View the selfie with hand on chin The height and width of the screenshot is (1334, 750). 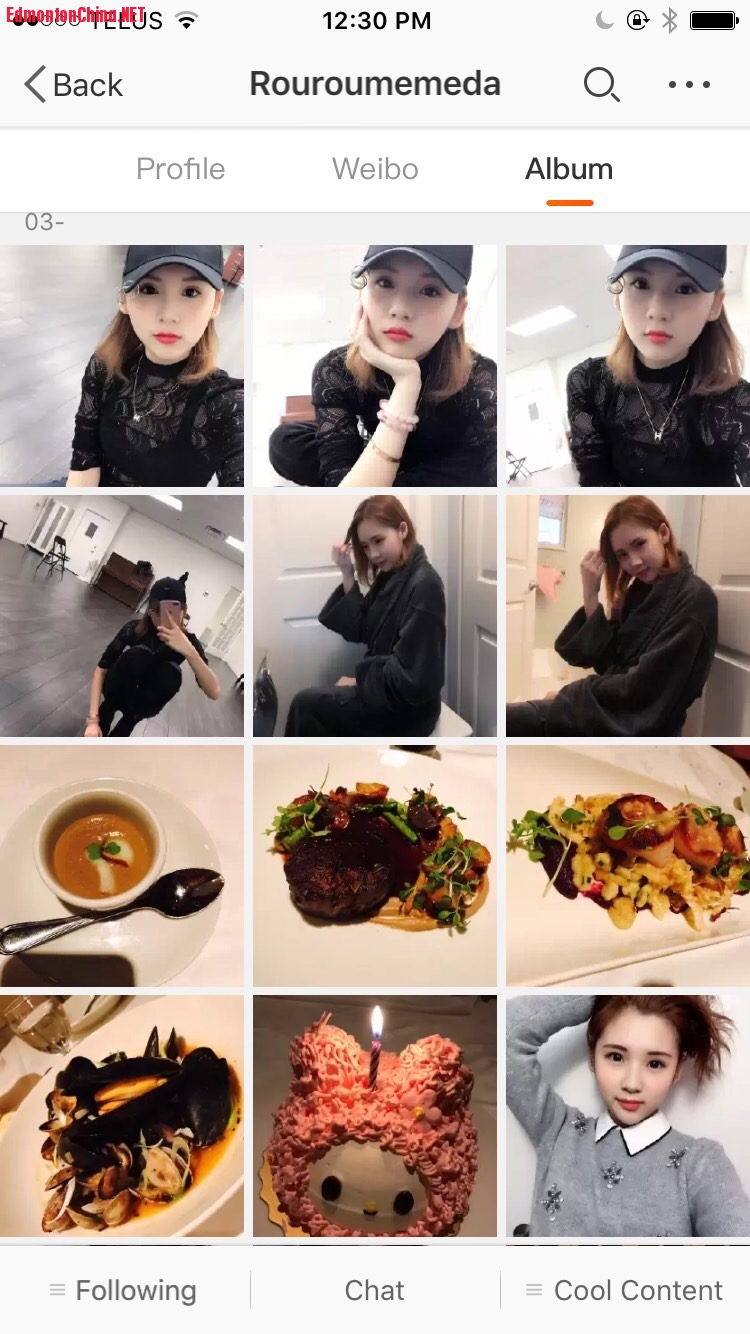point(375,366)
